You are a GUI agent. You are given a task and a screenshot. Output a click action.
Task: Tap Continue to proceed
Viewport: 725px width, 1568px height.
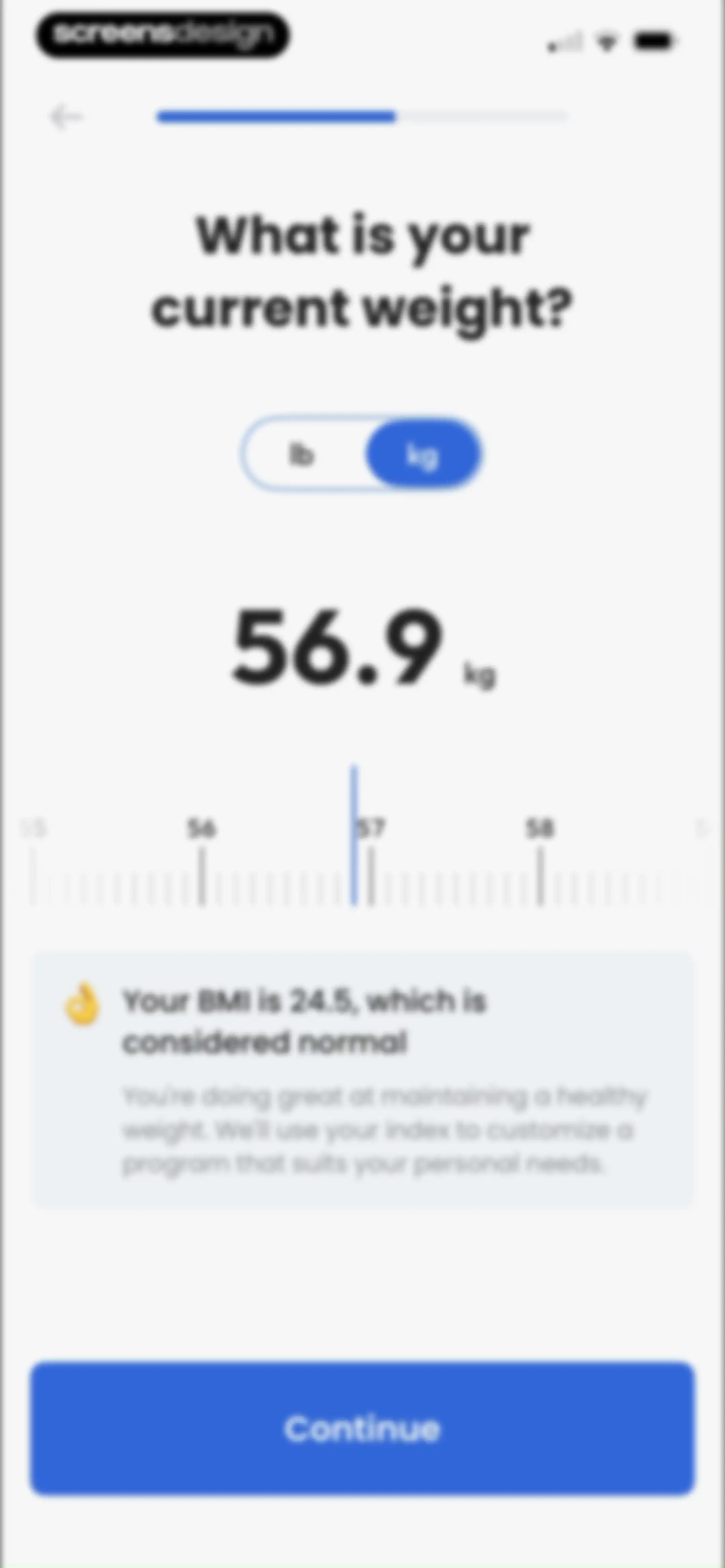362,1429
